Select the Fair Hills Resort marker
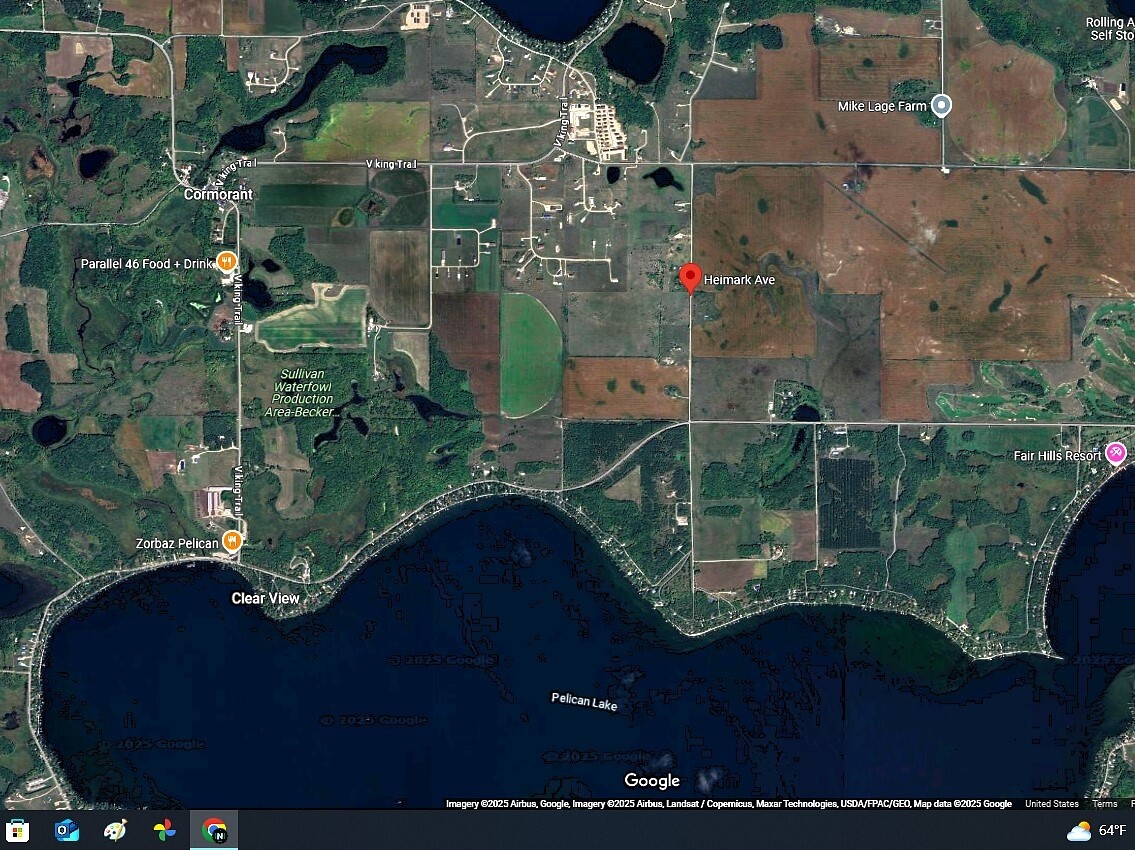 pyautogui.click(x=1116, y=454)
